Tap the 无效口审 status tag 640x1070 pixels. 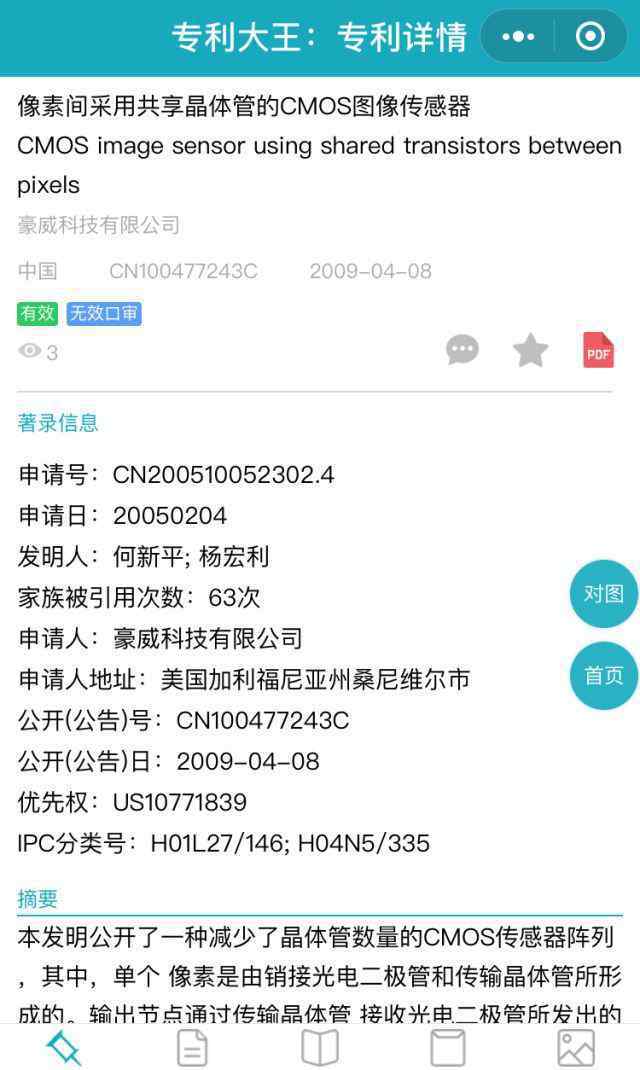[x=104, y=313]
